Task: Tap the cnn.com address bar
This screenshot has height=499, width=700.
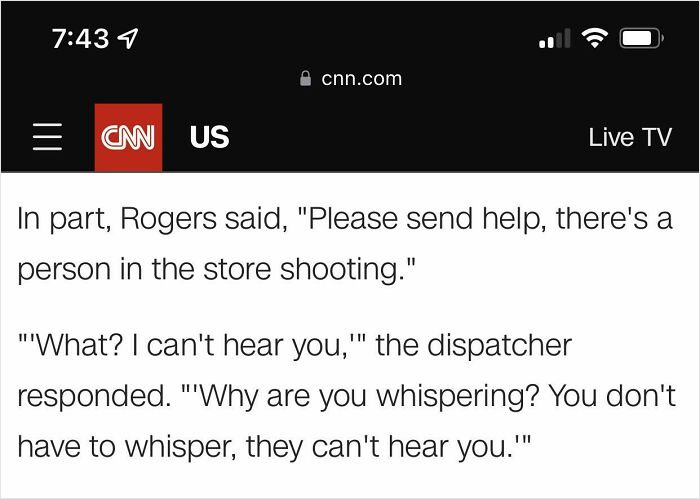Action: click(351, 78)
